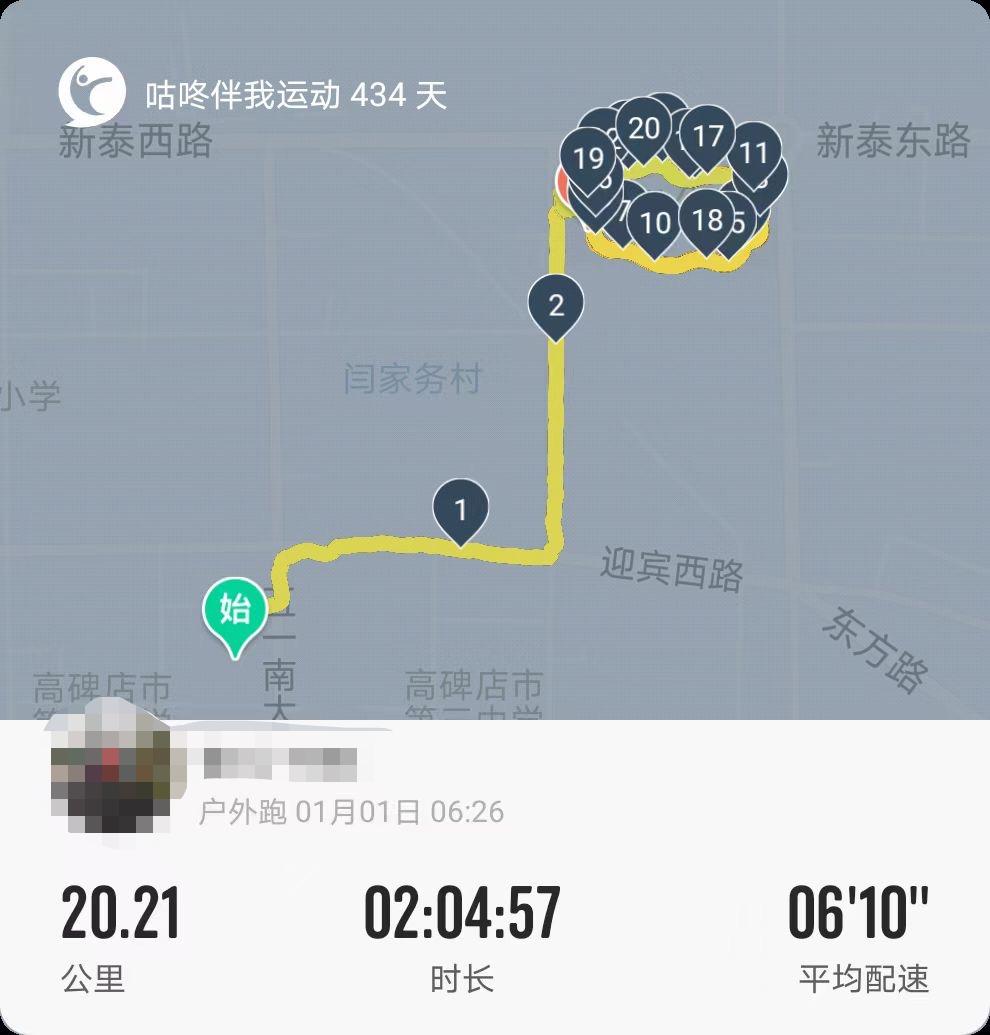The image size is (990, 1035).
Task: Click kilometer marker 11 on the right
Action: [x=756, y=152]
